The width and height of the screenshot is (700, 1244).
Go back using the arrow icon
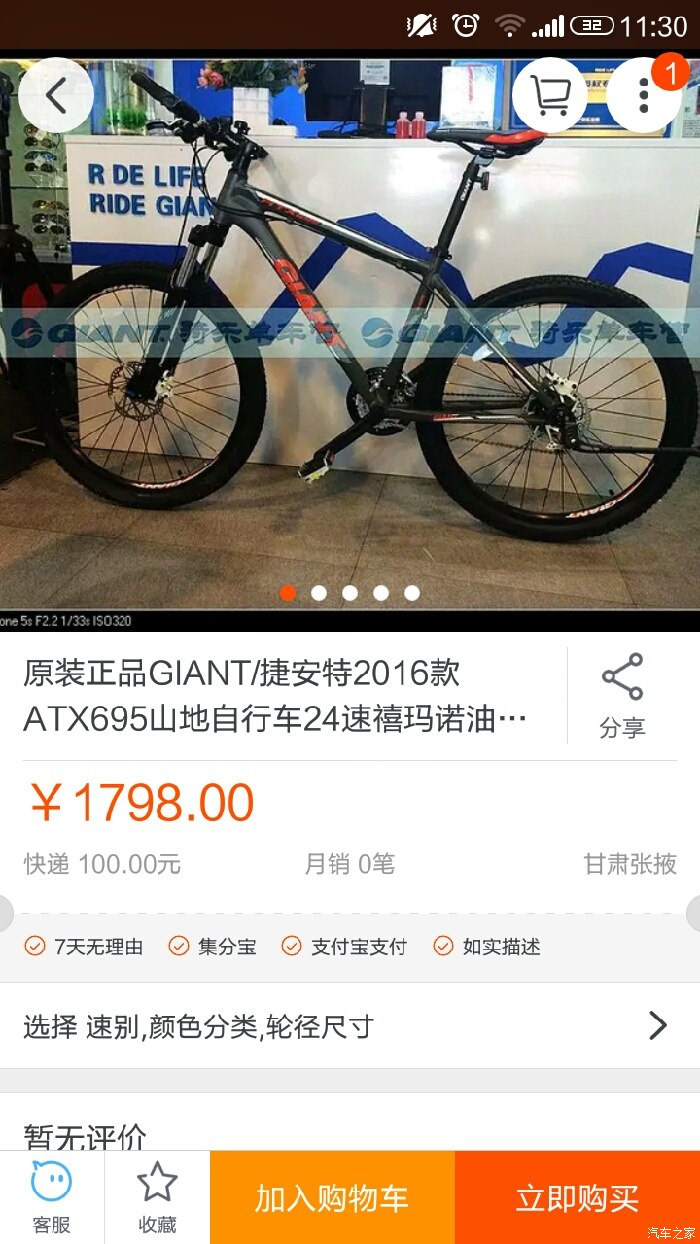(x=56, y=96)
